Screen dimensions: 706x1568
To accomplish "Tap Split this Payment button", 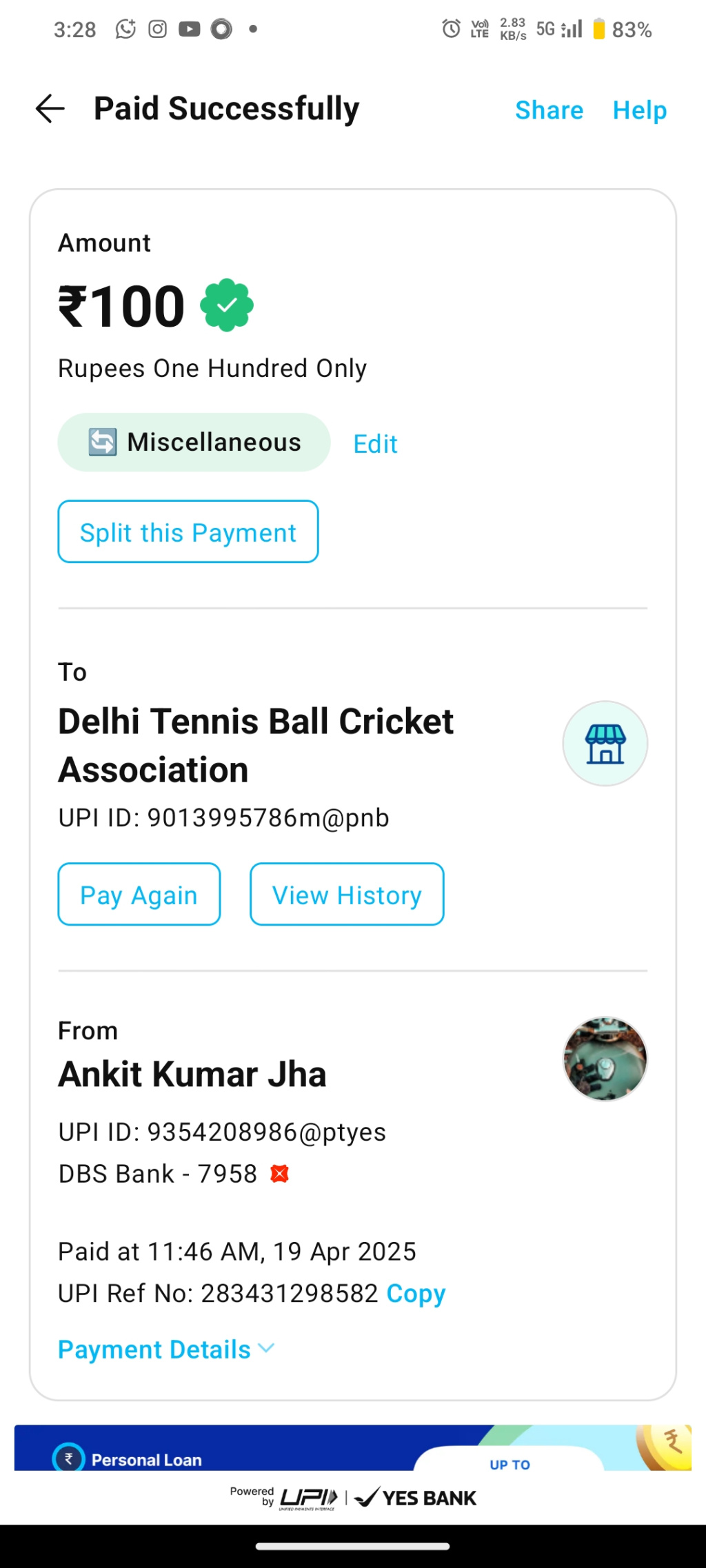I will coord(188,532).
